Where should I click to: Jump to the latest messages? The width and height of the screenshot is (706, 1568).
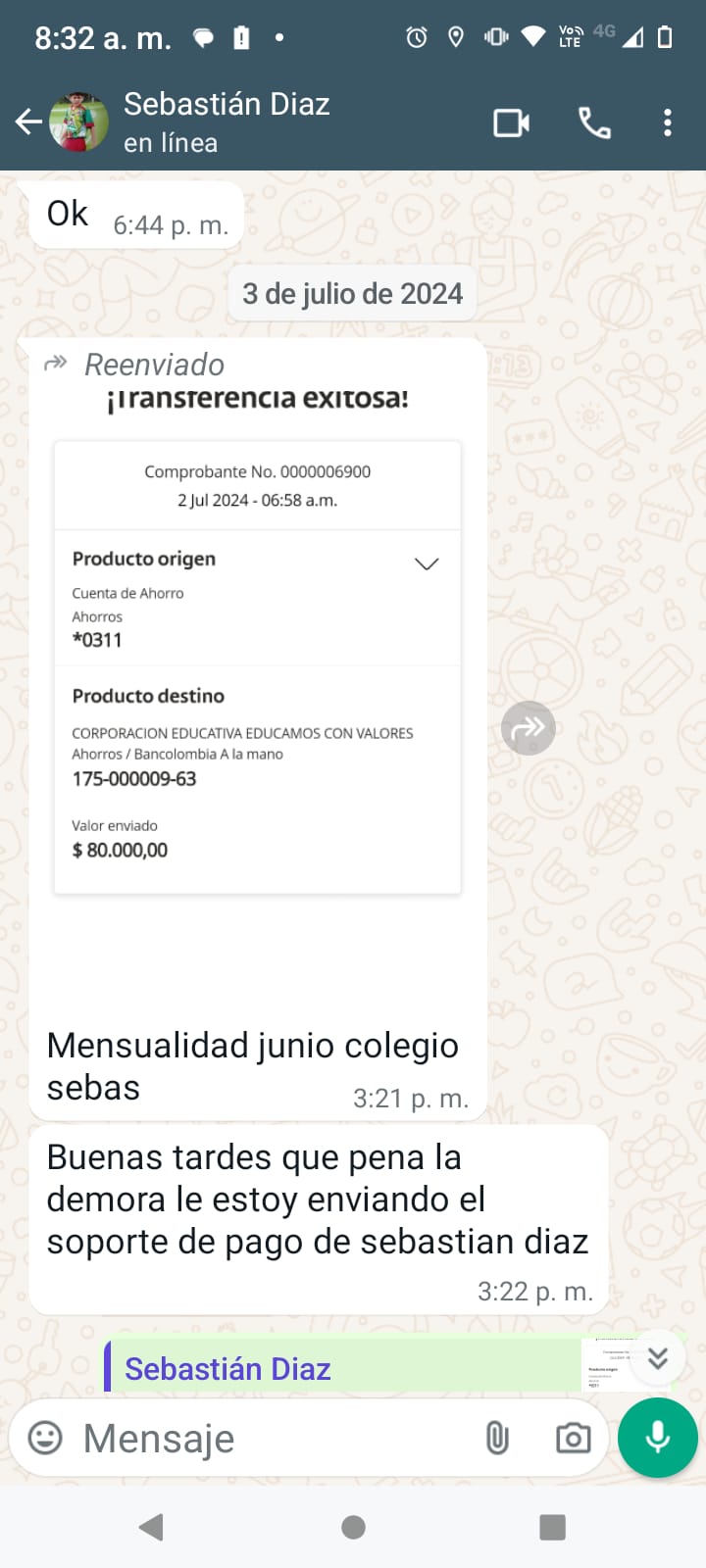tap(658, 1358)
